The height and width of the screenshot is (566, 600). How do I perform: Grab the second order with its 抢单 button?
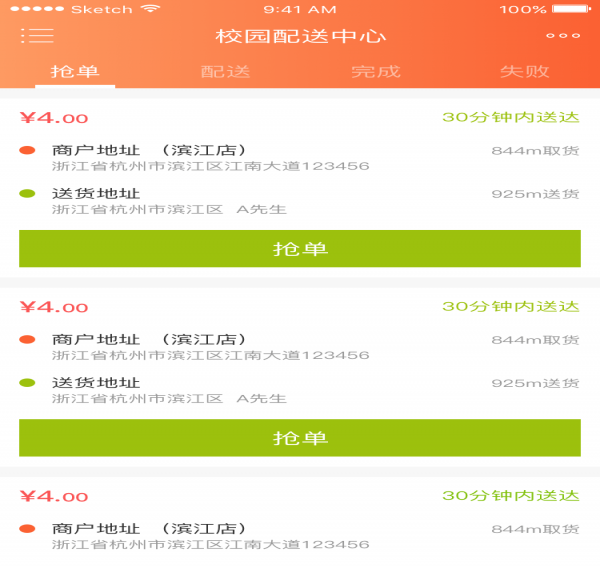[300, 438]
